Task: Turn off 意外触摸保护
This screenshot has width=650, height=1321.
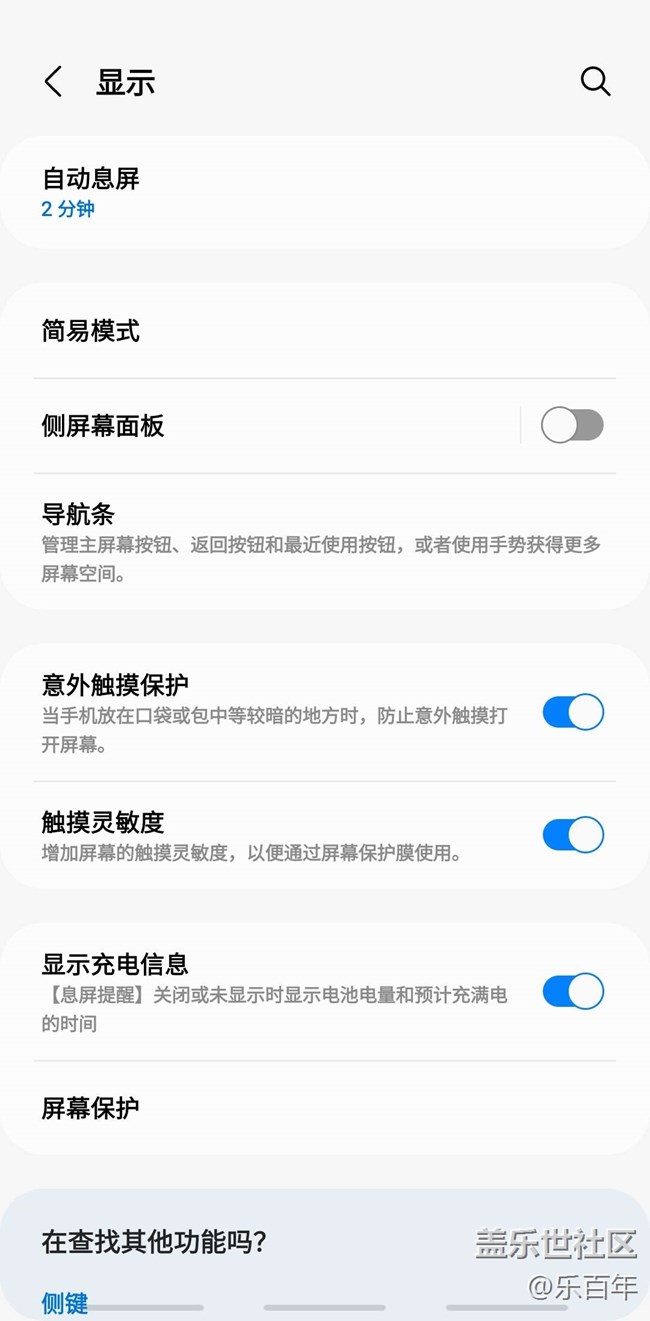Action: (573, 713)
